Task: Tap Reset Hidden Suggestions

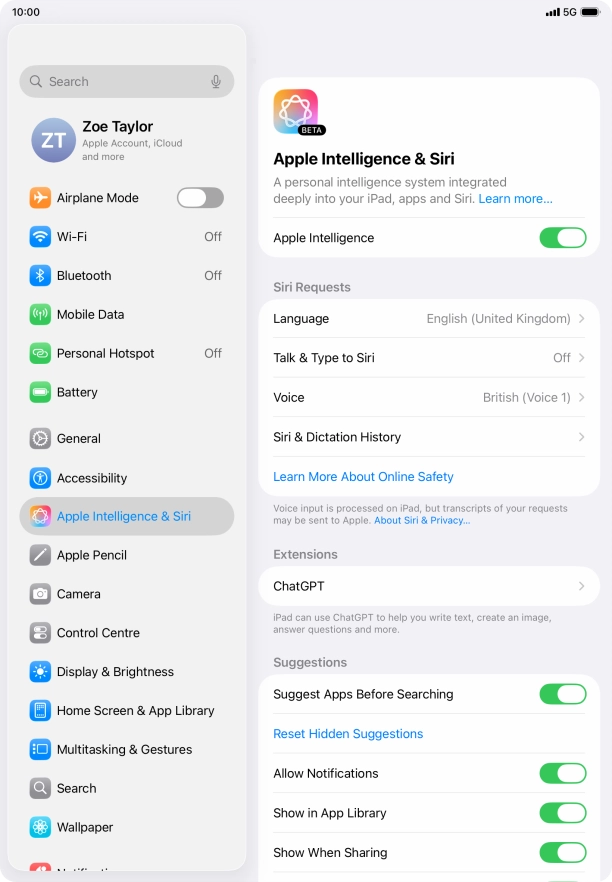Action: (348, 734)
